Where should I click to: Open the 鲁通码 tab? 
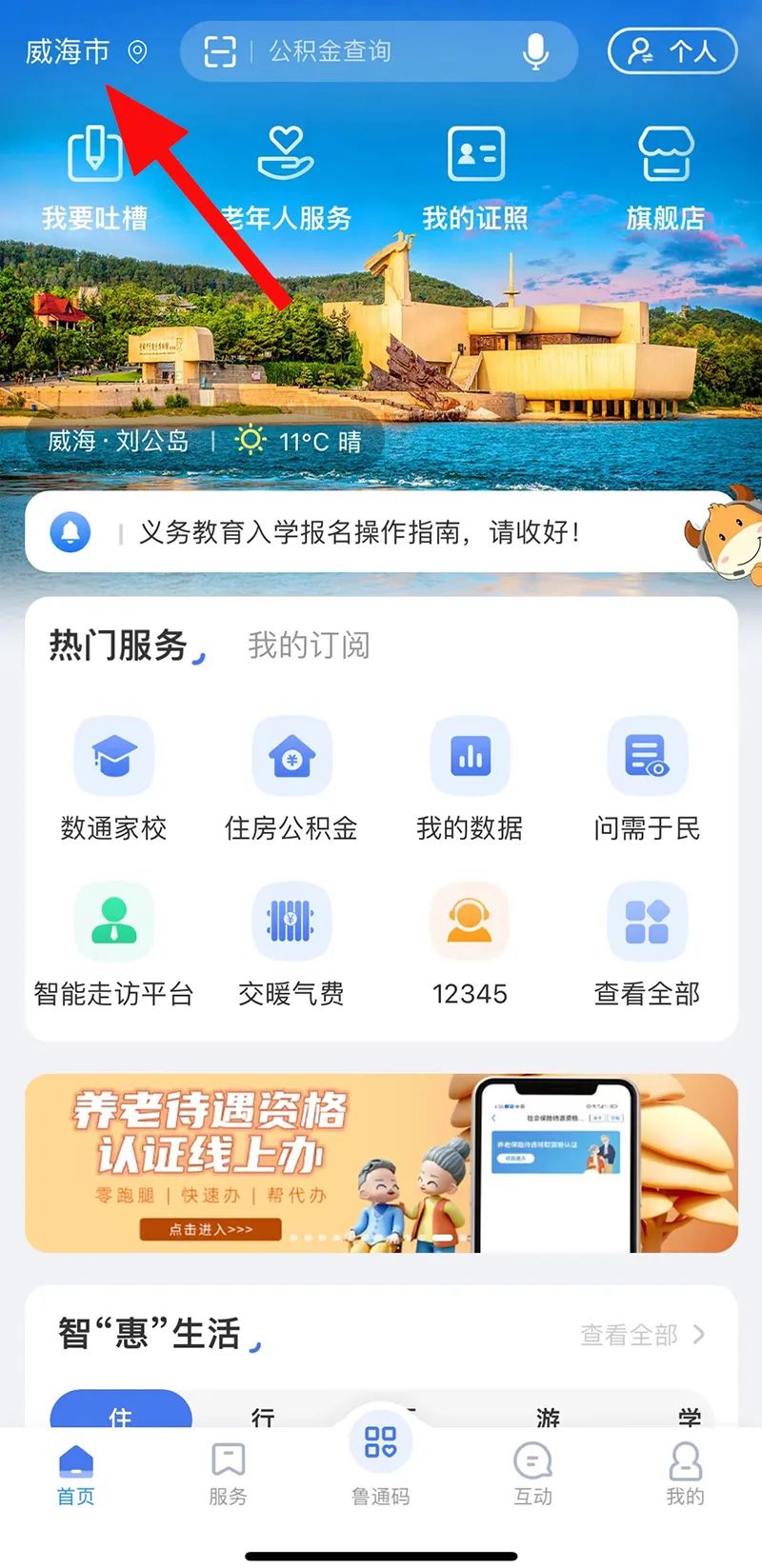(380, 1459)
